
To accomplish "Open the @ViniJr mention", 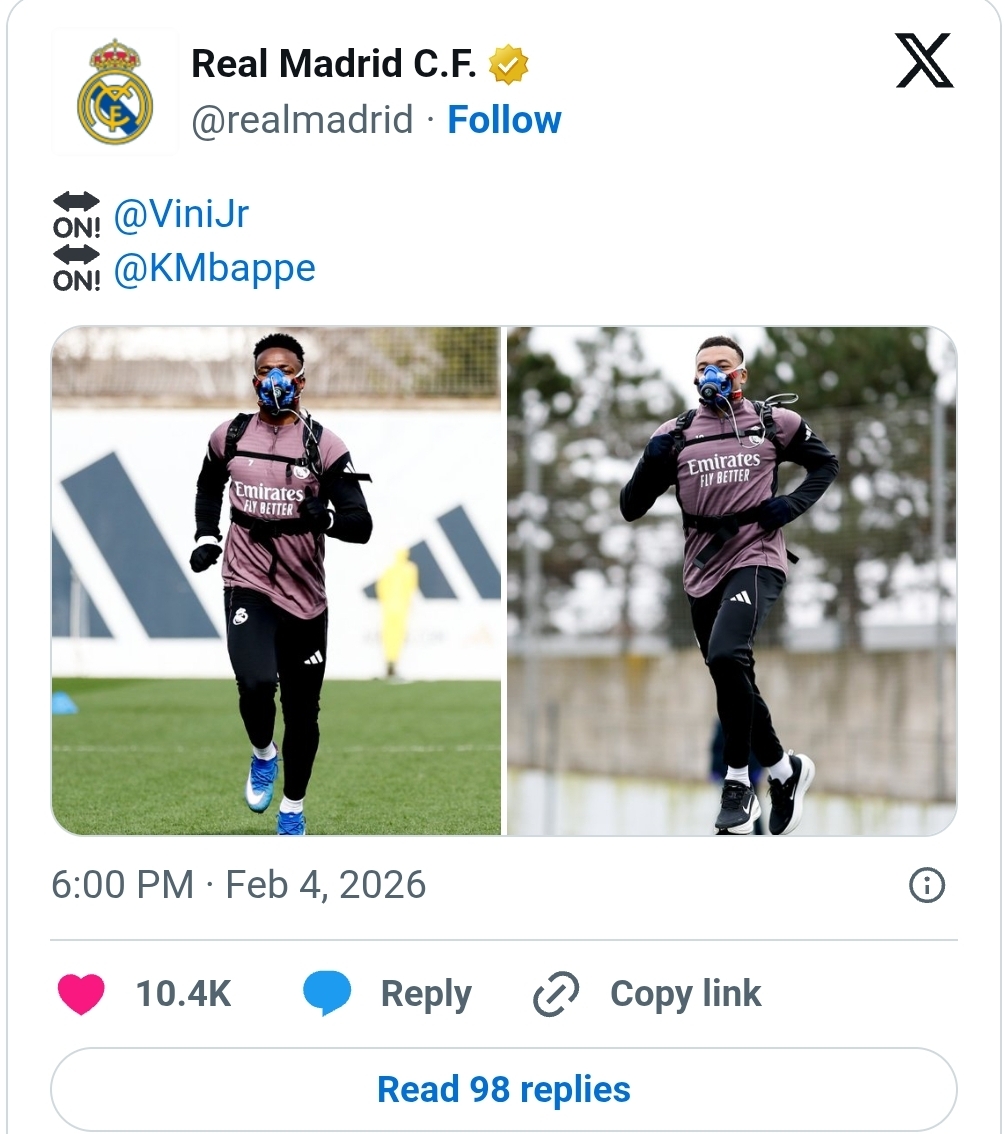I will (x=180, y=214).
